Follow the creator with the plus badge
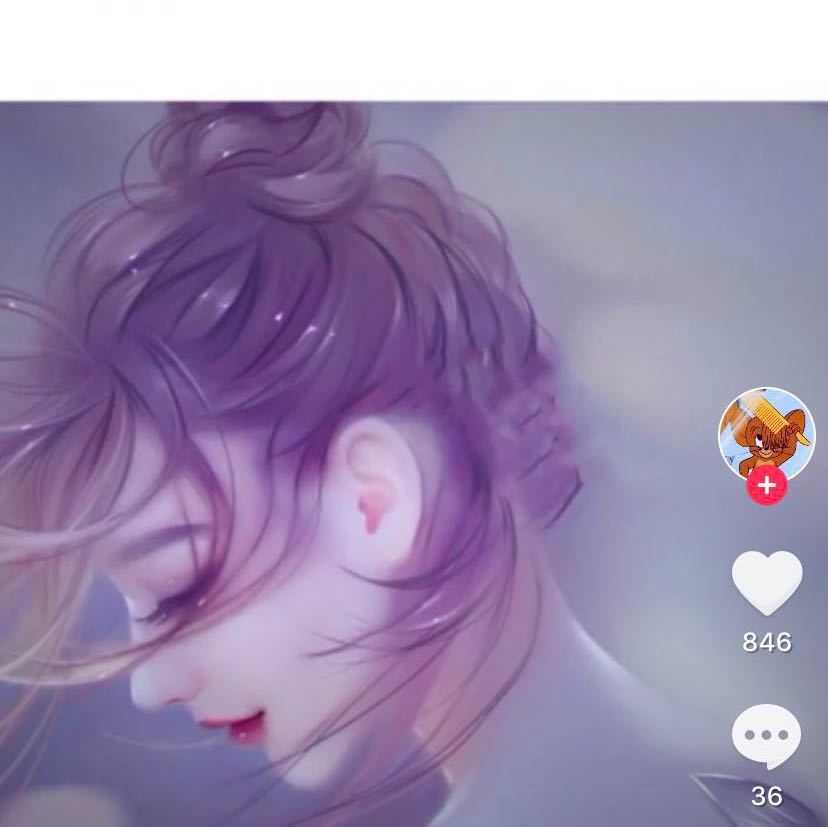 pyautogui.click(x=766, y=486)
